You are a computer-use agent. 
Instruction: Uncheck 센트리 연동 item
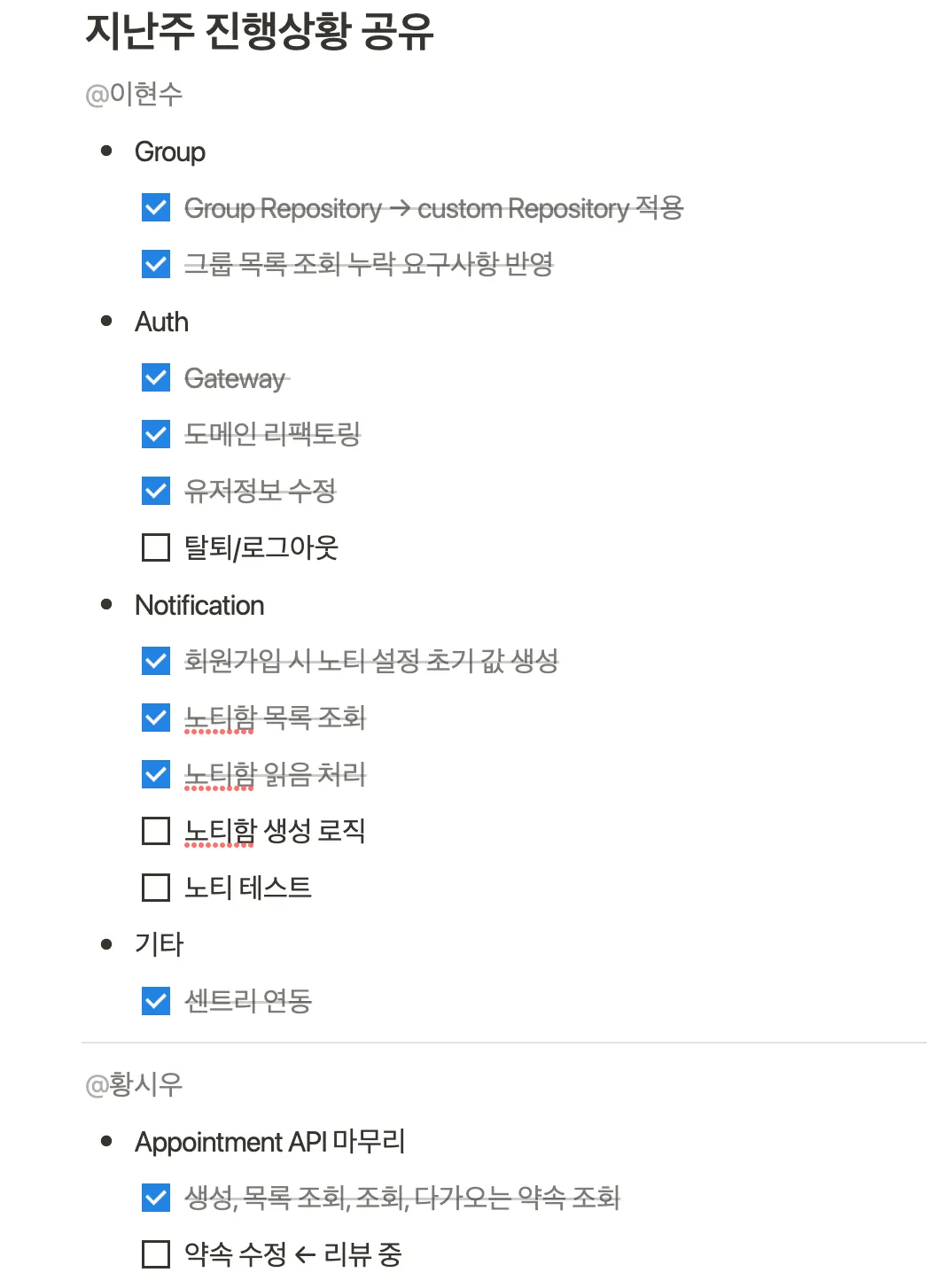156,1001
